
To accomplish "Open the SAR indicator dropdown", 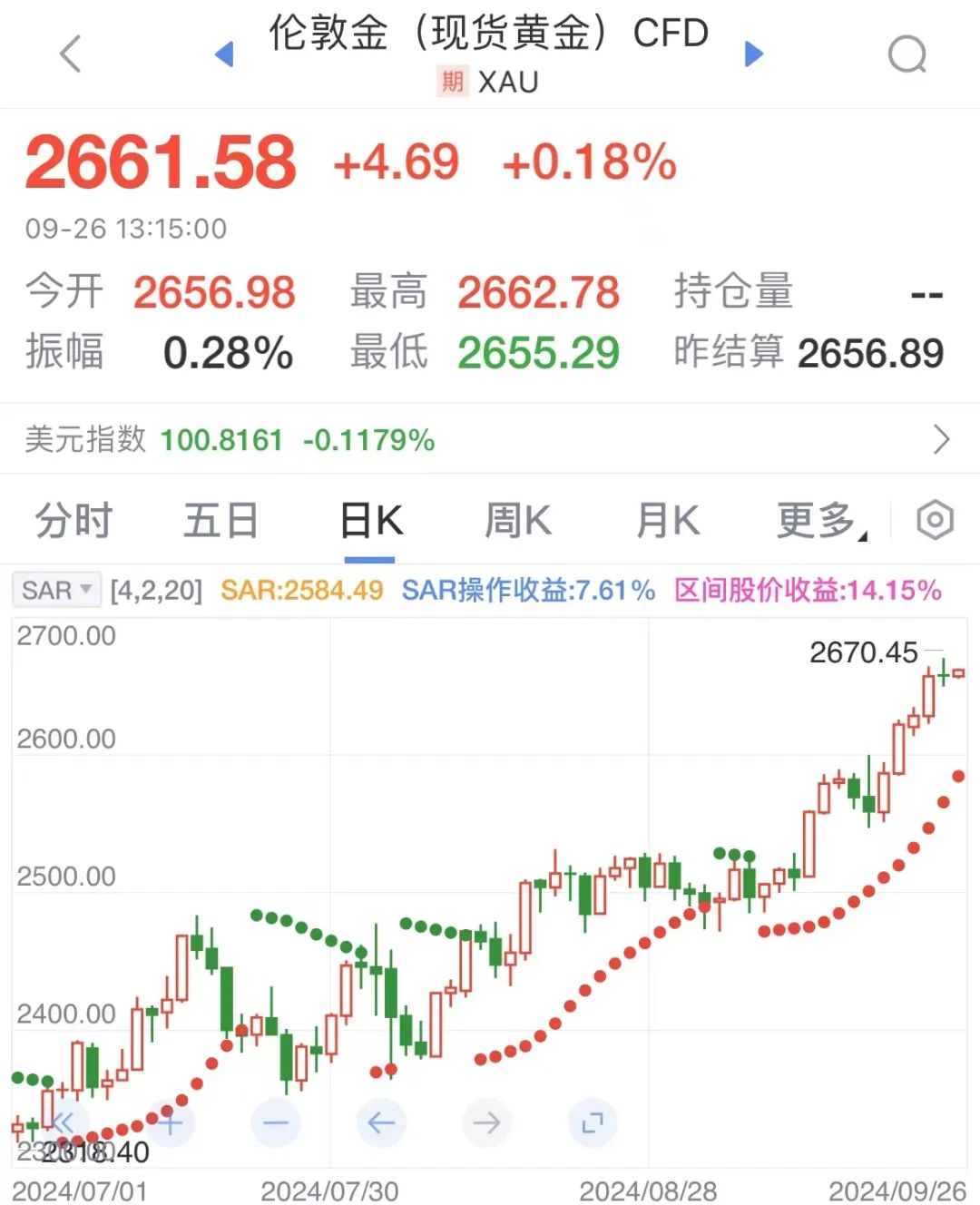I will click(x=57, y=591).
